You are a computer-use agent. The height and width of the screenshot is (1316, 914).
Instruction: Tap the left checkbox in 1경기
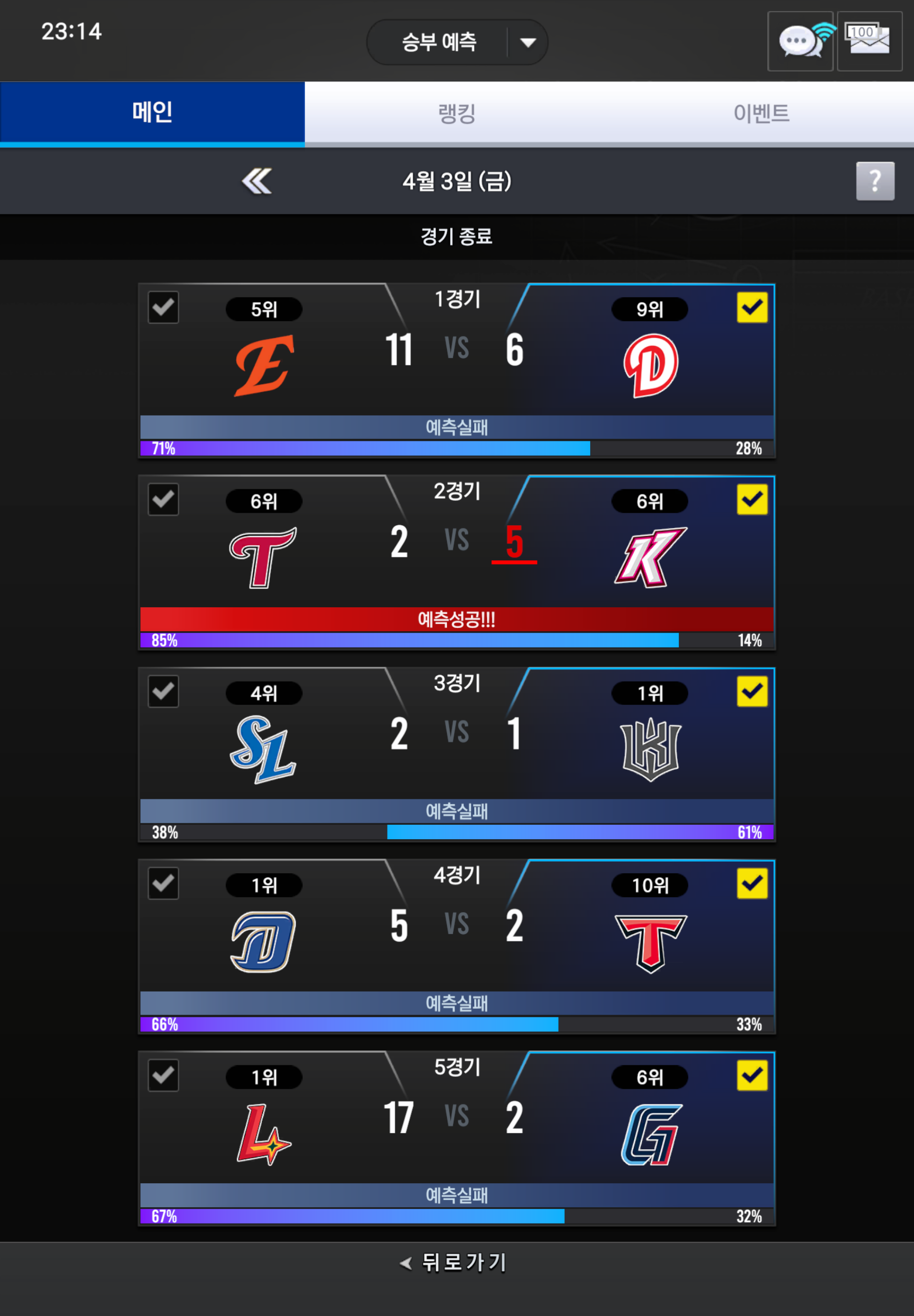click(163, 308)
